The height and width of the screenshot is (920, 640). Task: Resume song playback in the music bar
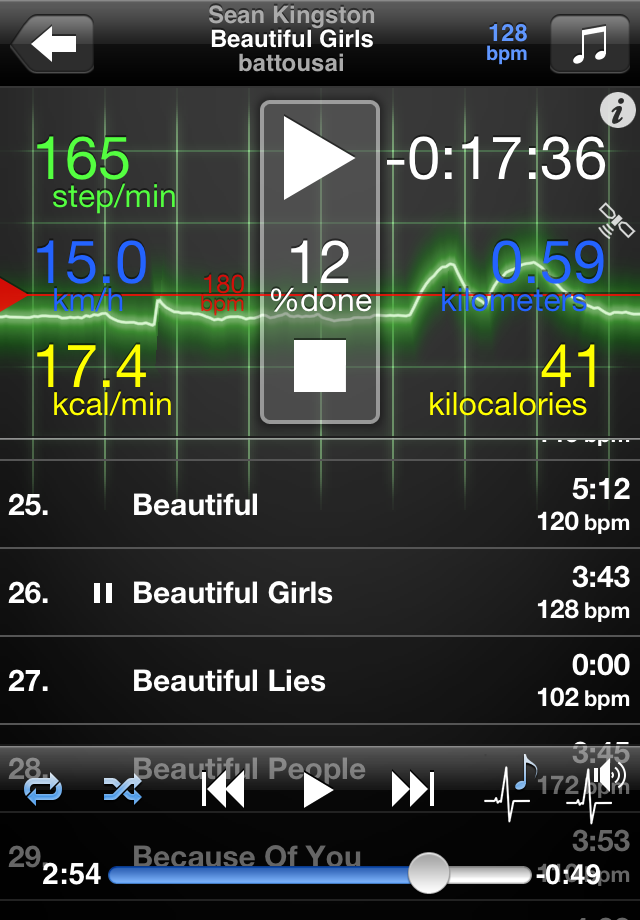click(x=318, y=790)
